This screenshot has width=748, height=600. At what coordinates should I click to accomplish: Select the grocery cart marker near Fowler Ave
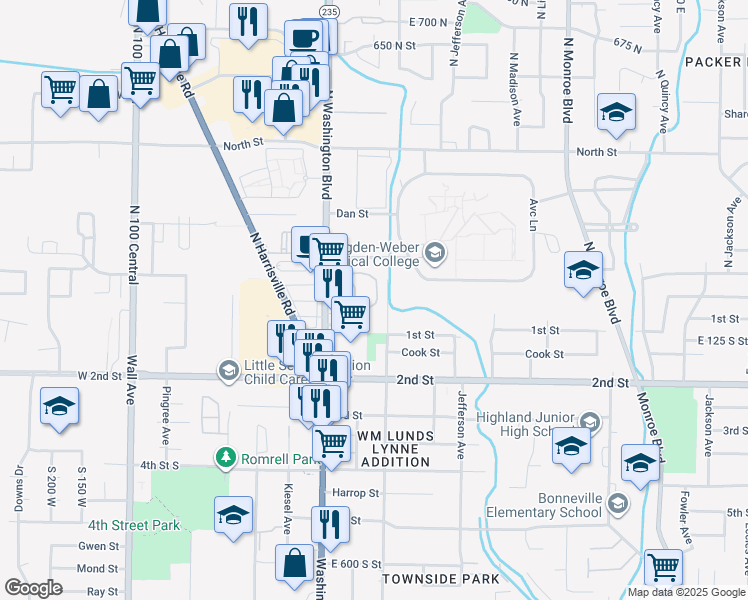coord(663,569)
